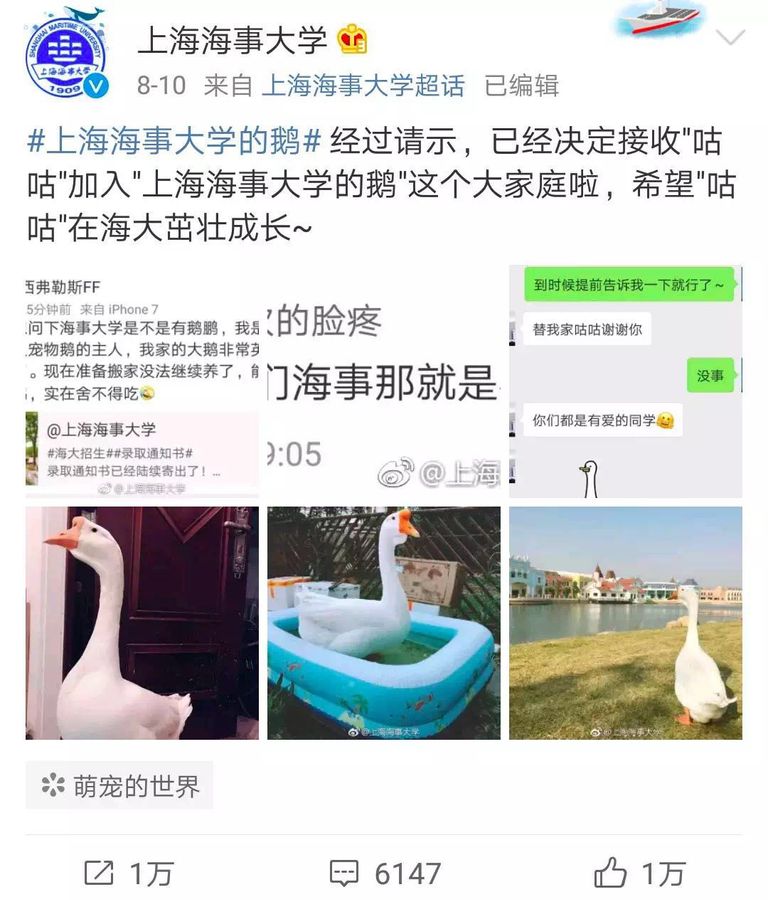This screenshot has width=768, height=900.
Task: Open the 萌宠的世界 topic chip
Action: click(120, 786)
